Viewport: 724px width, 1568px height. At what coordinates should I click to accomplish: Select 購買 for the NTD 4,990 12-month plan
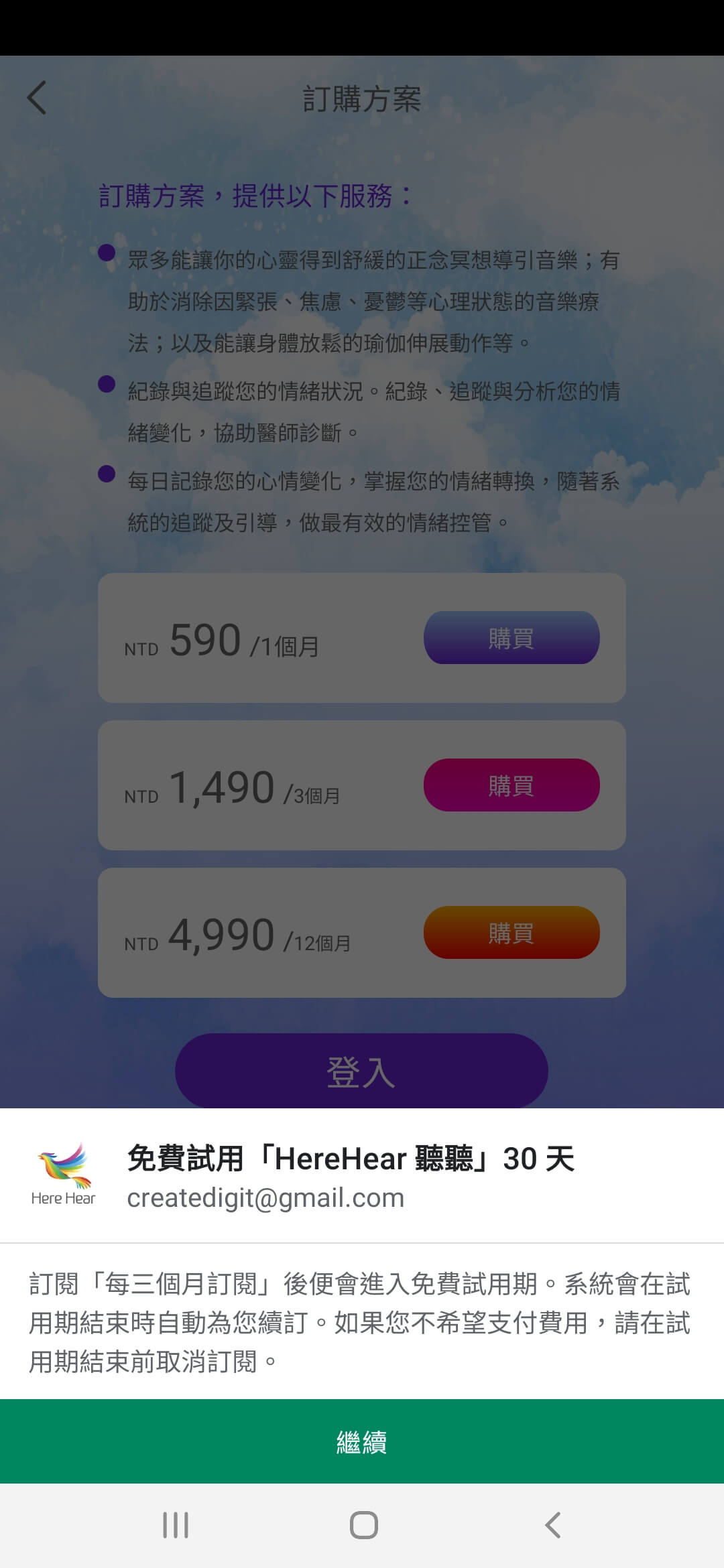click(x=511, y=933)
